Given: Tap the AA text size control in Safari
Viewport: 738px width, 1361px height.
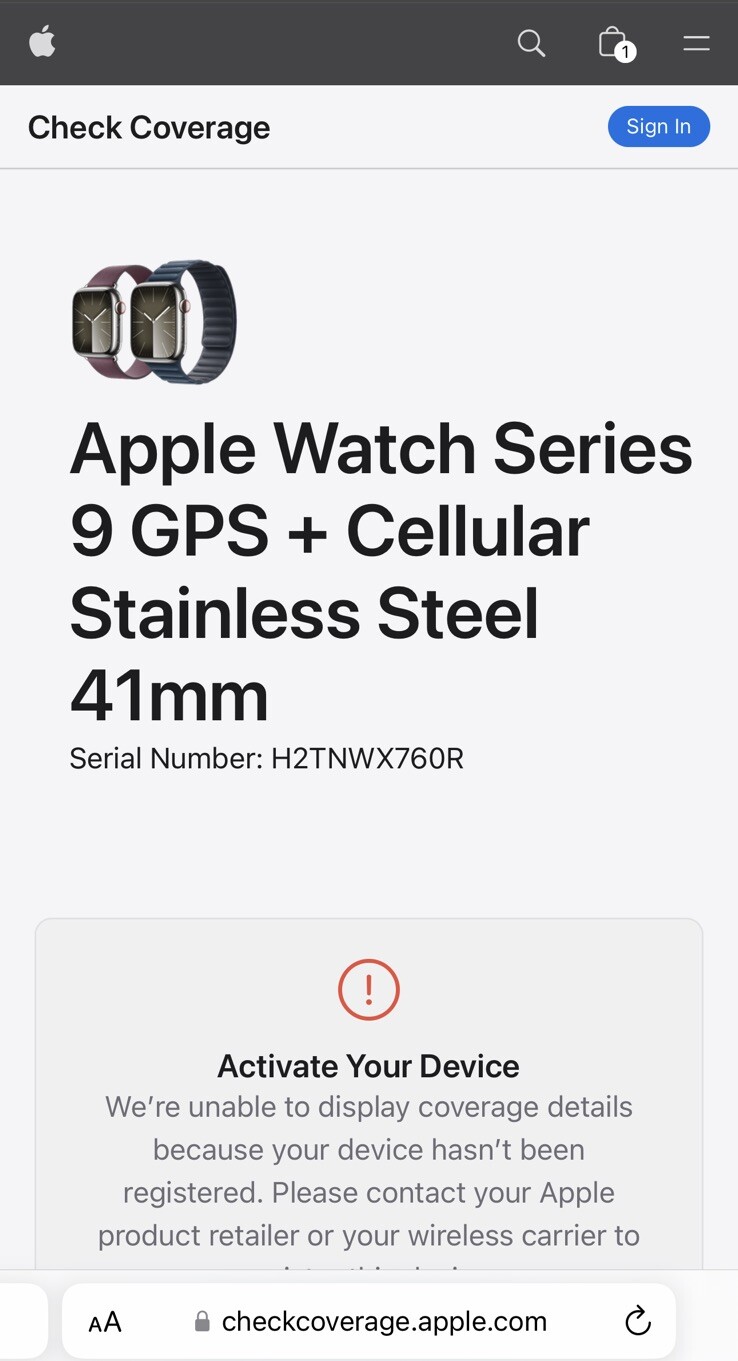Looking at the screenshot, I should [x=104, y=1321].
